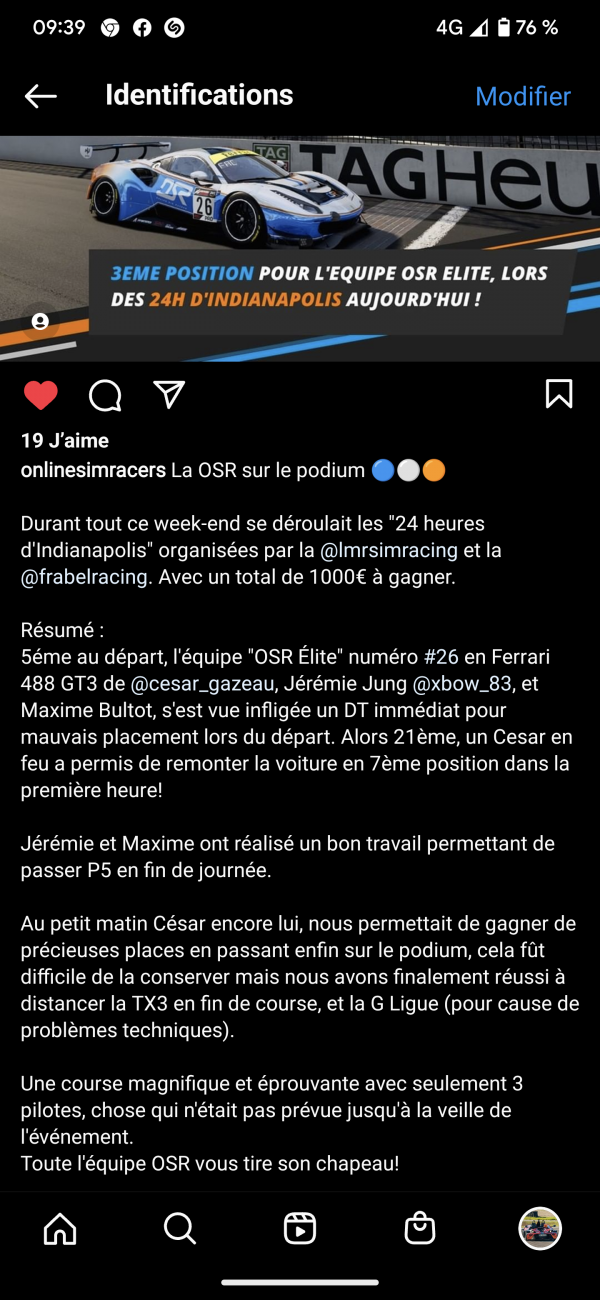Show tagged people on the photo
The width and height of the screenshot is (600, 1300).
point(40,321)
